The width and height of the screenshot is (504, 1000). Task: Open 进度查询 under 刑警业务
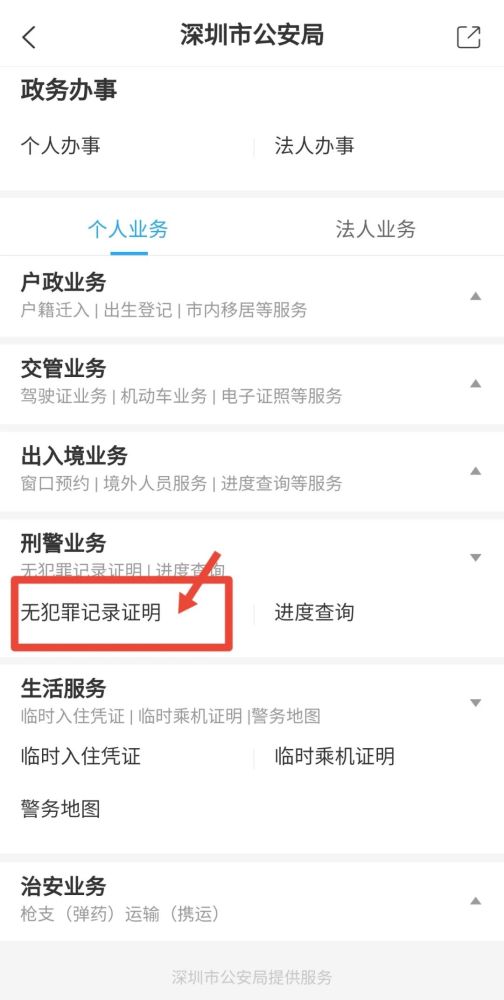(x=315, y=613)
